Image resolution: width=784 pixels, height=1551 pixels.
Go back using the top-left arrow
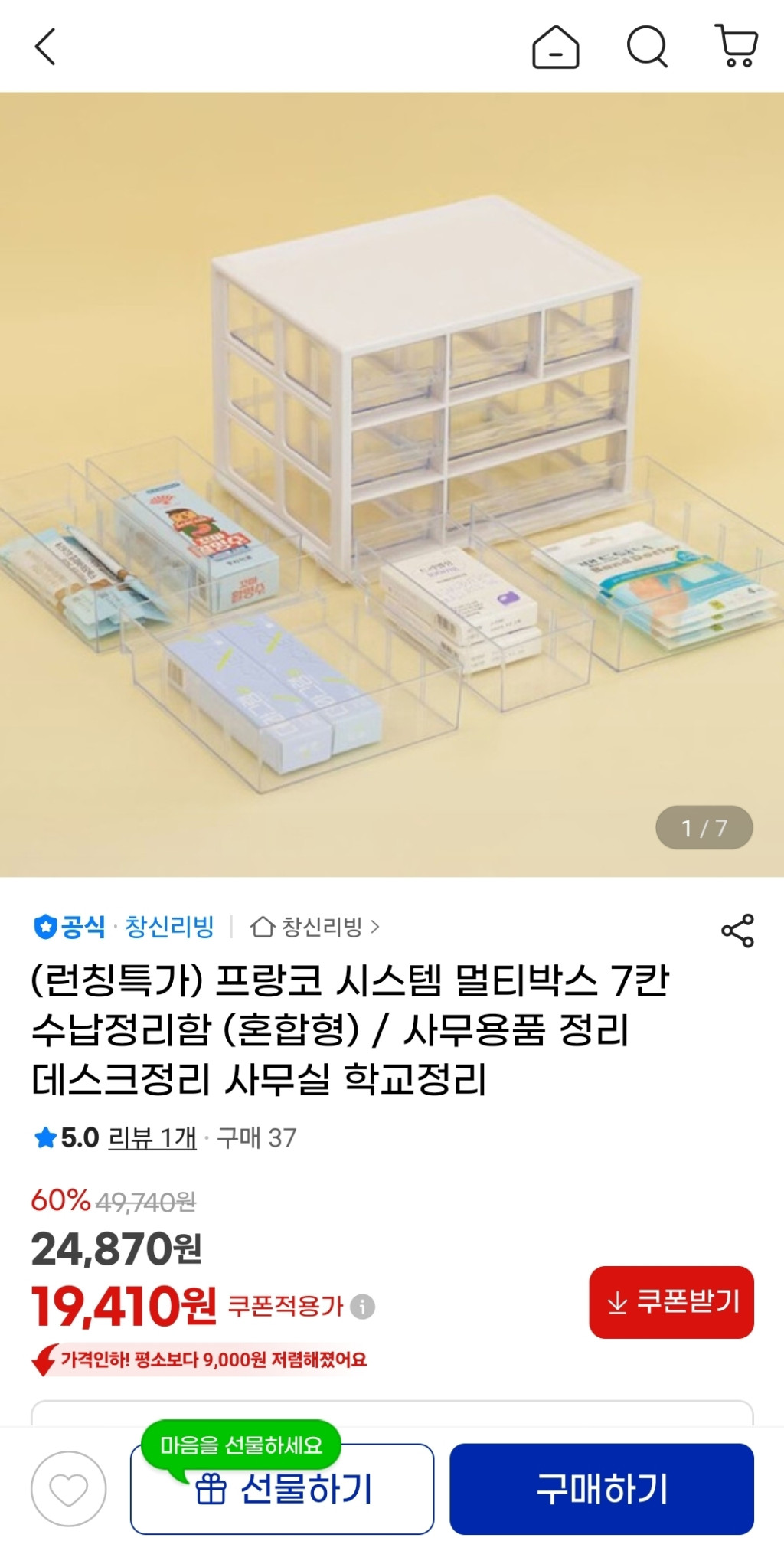[x=46, y=47]
